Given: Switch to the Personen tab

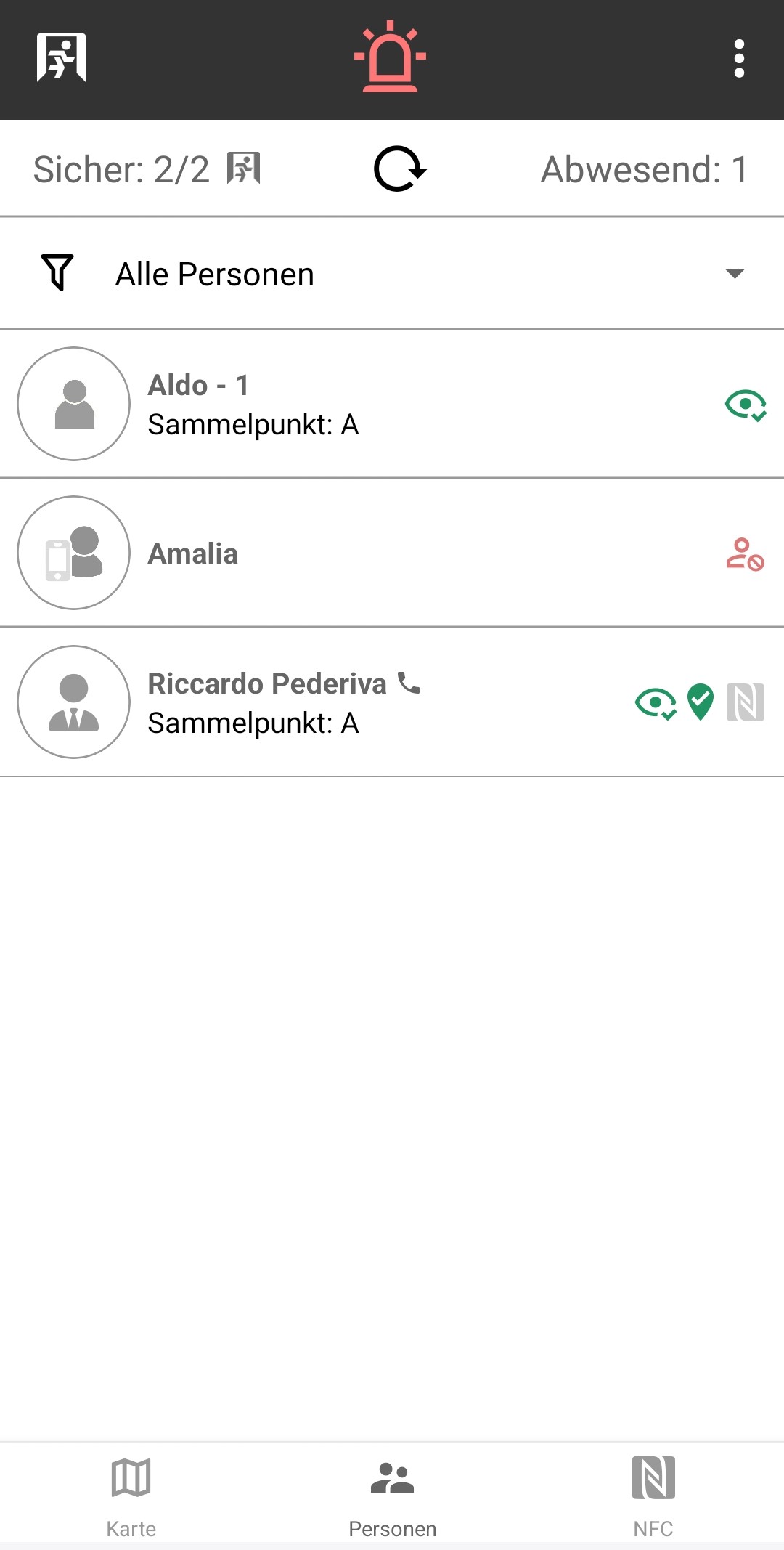Looking at the screenshot, I should 392,1496.
